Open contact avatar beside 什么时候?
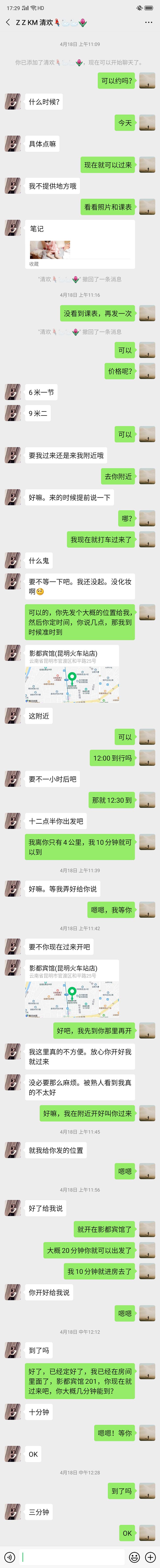160x1568 pixels. pos(13,102)
